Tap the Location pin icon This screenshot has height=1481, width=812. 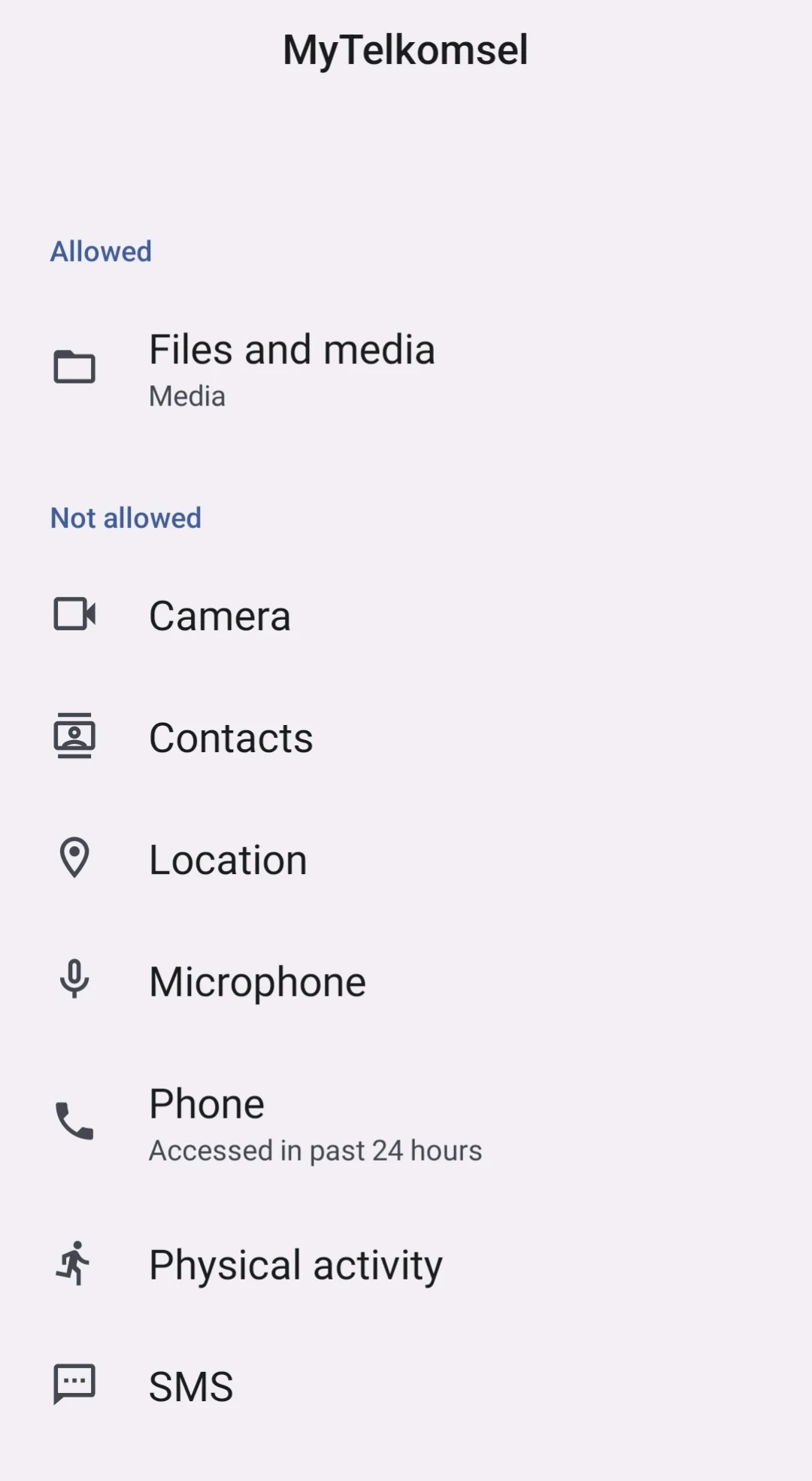click(73, 857)
